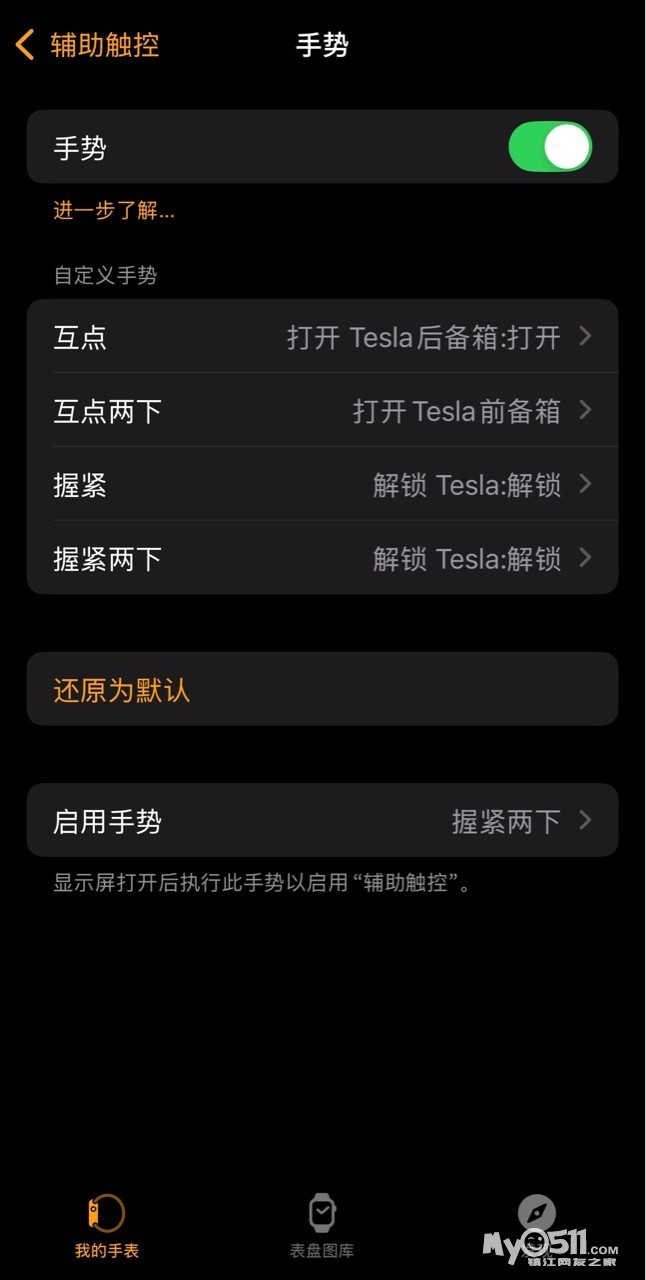Open the 握紧两下 custom gesture row
This screenshot has height=1280, width=646.
pos(322,558)
